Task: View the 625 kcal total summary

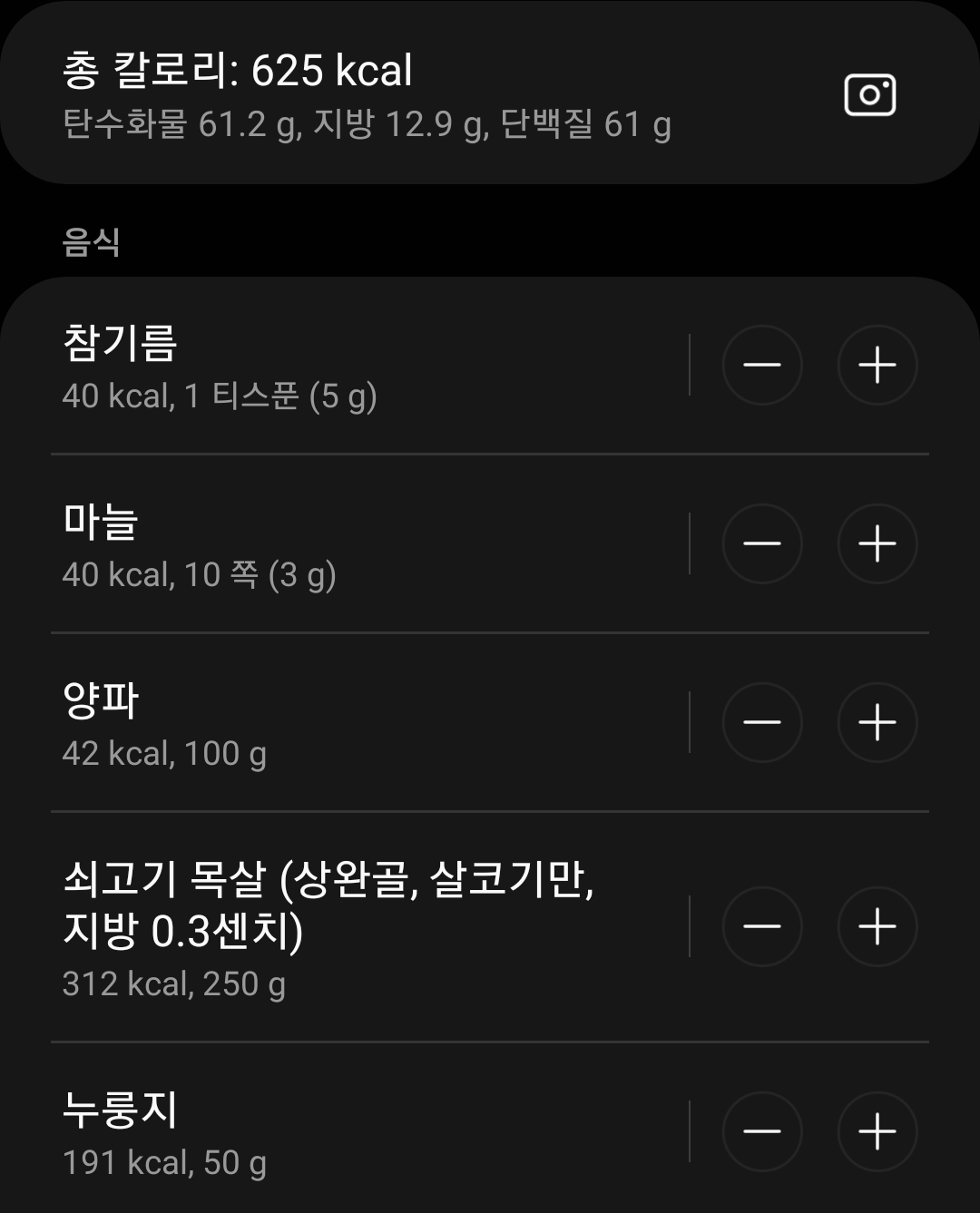Action: point(239,71)
